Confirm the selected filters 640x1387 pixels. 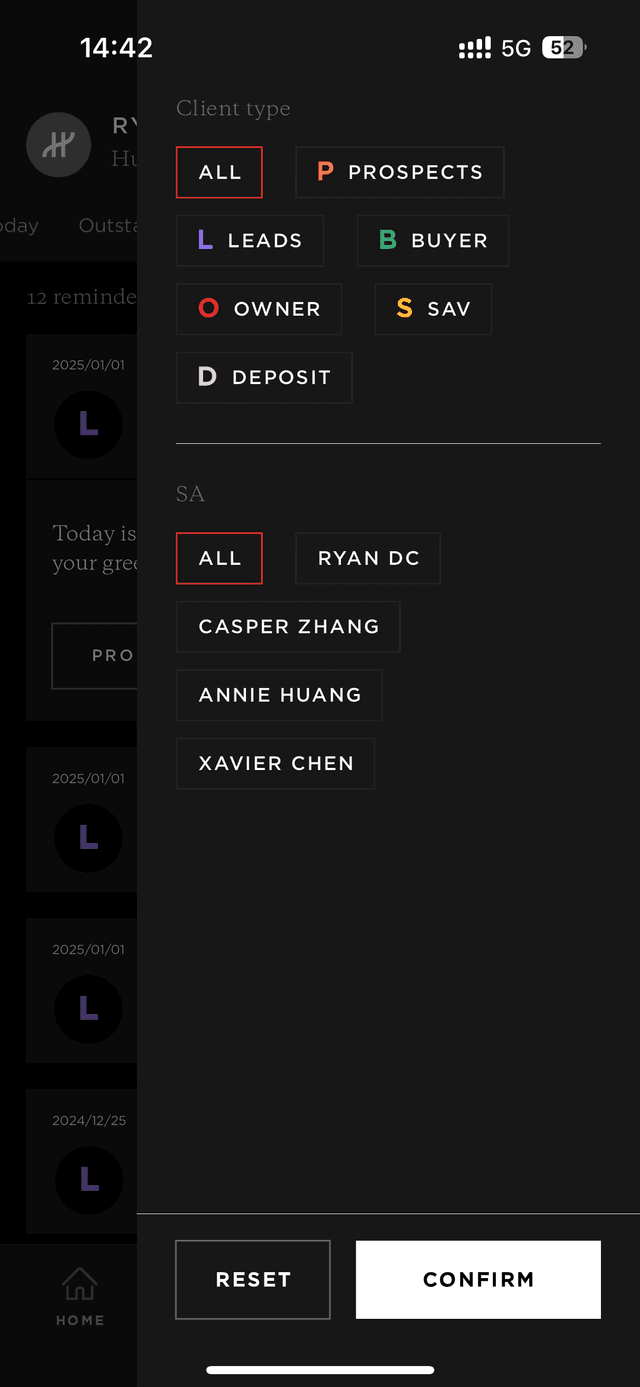click(478, 1279)
